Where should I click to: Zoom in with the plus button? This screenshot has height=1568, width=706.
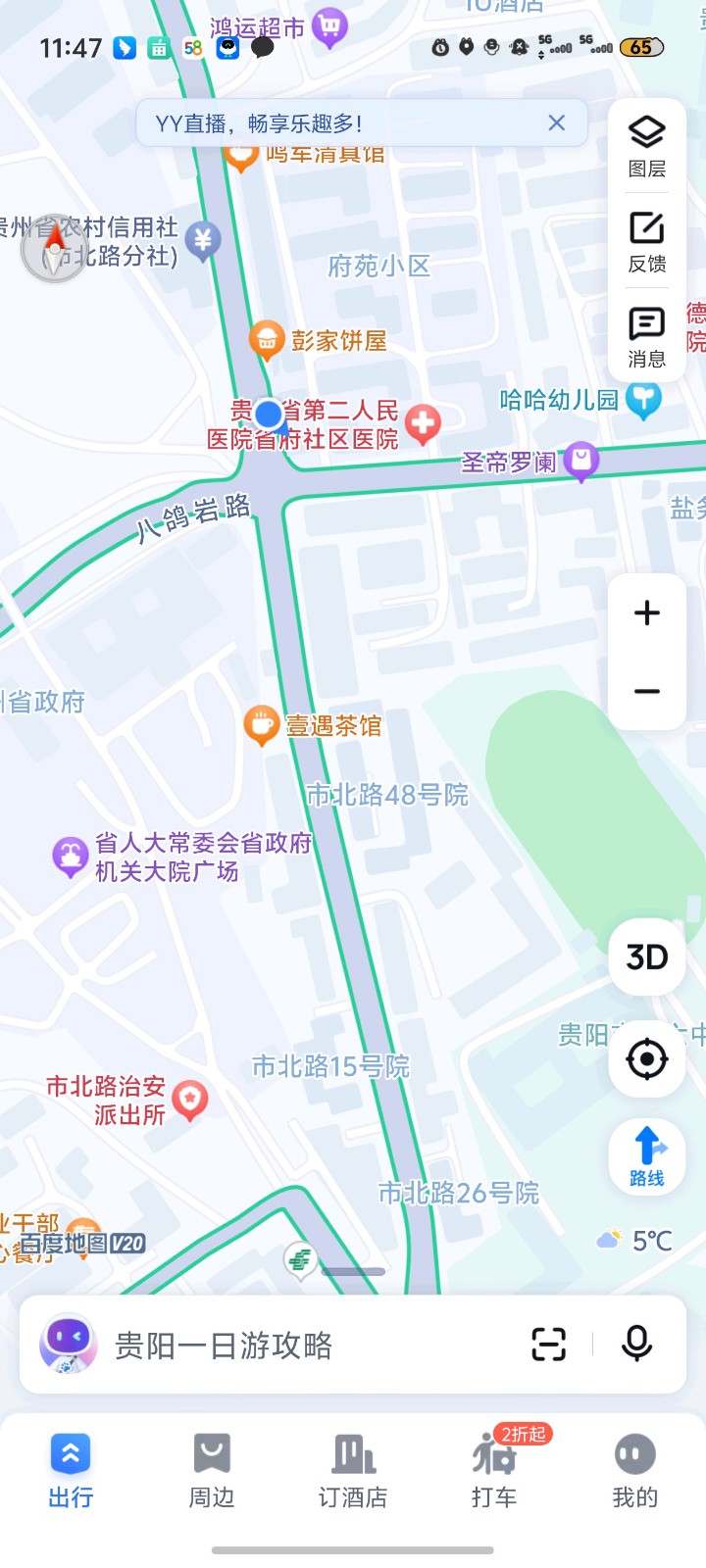(x=646, y=612)
